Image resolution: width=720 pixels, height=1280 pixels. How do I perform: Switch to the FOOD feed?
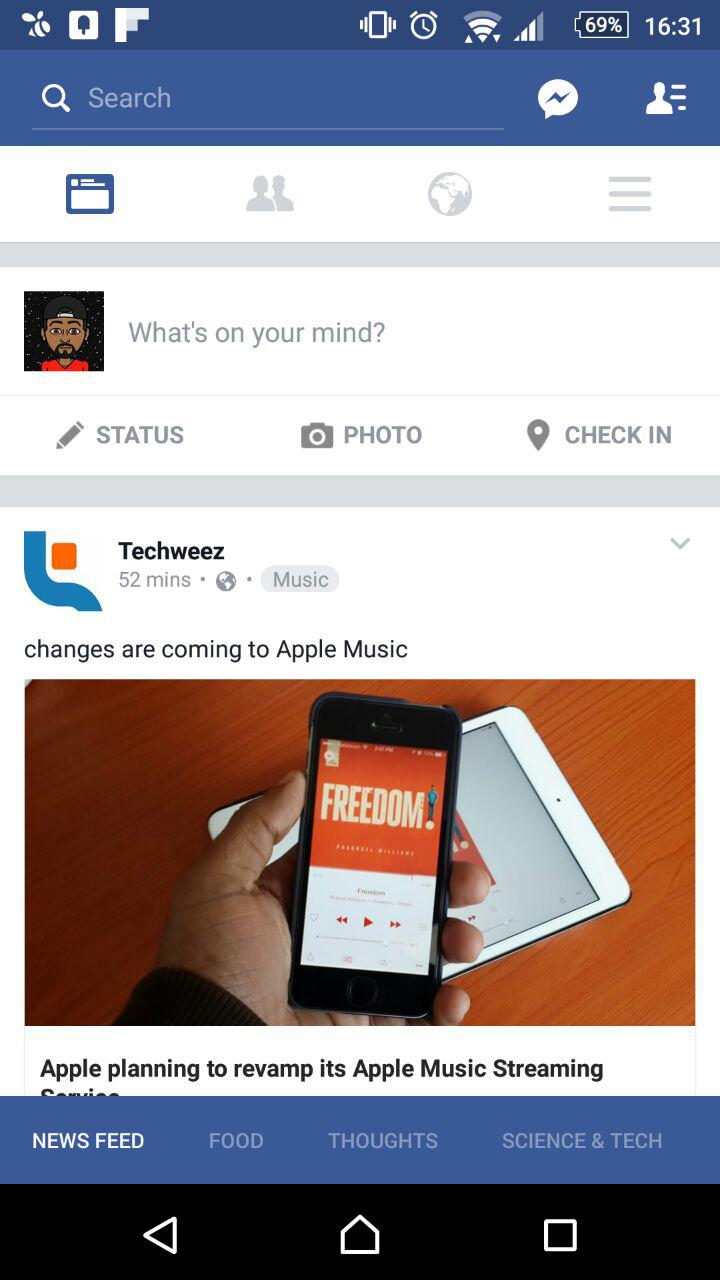tap(236, 1140)
